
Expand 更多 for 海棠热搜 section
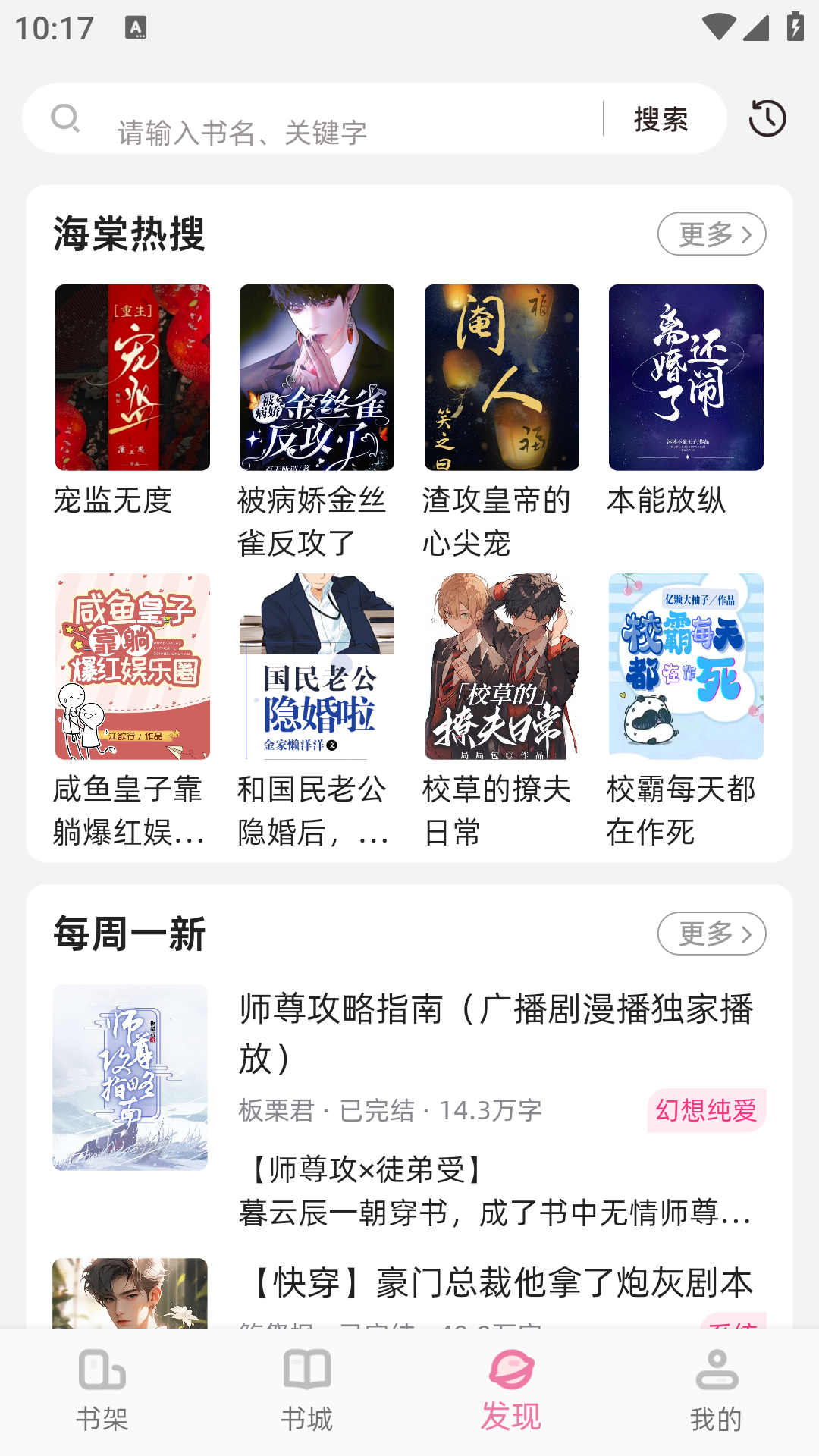[711, 234]
